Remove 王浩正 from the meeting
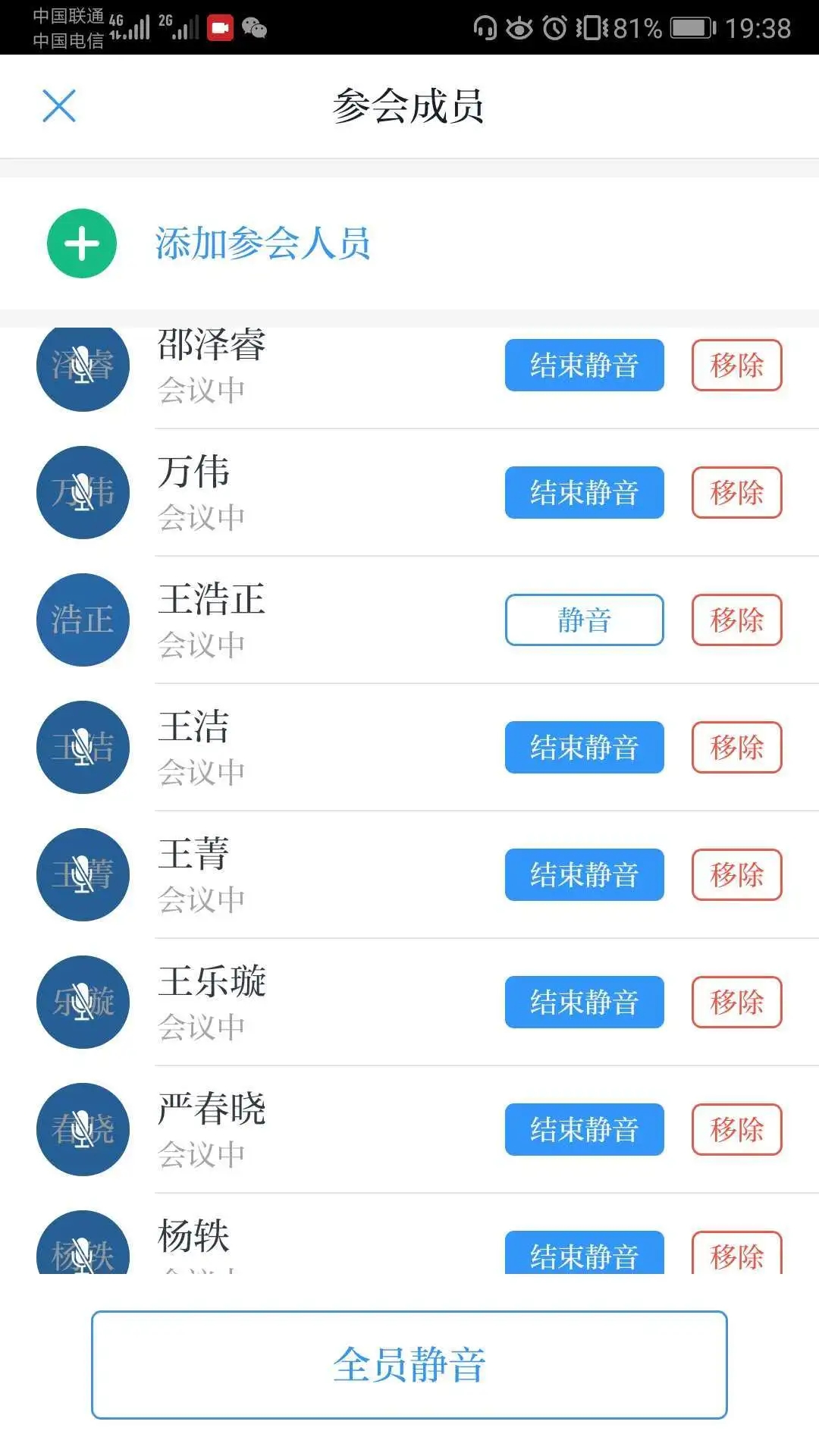This screenshot has width=819, height=1456. point(736,620)
